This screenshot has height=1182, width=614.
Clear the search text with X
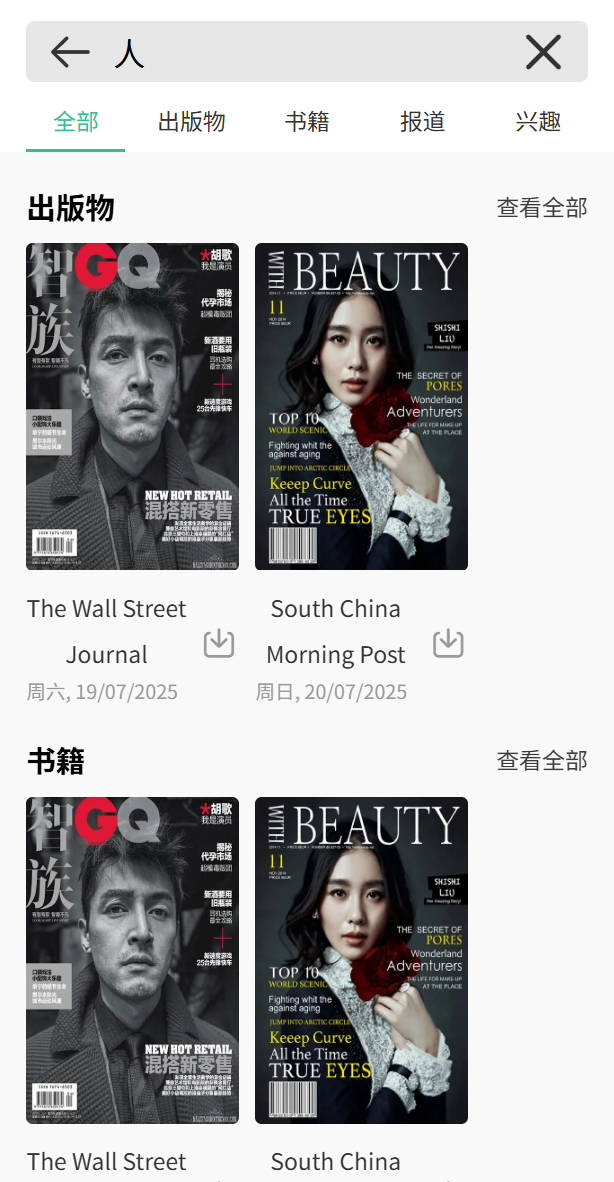point(543,52)
